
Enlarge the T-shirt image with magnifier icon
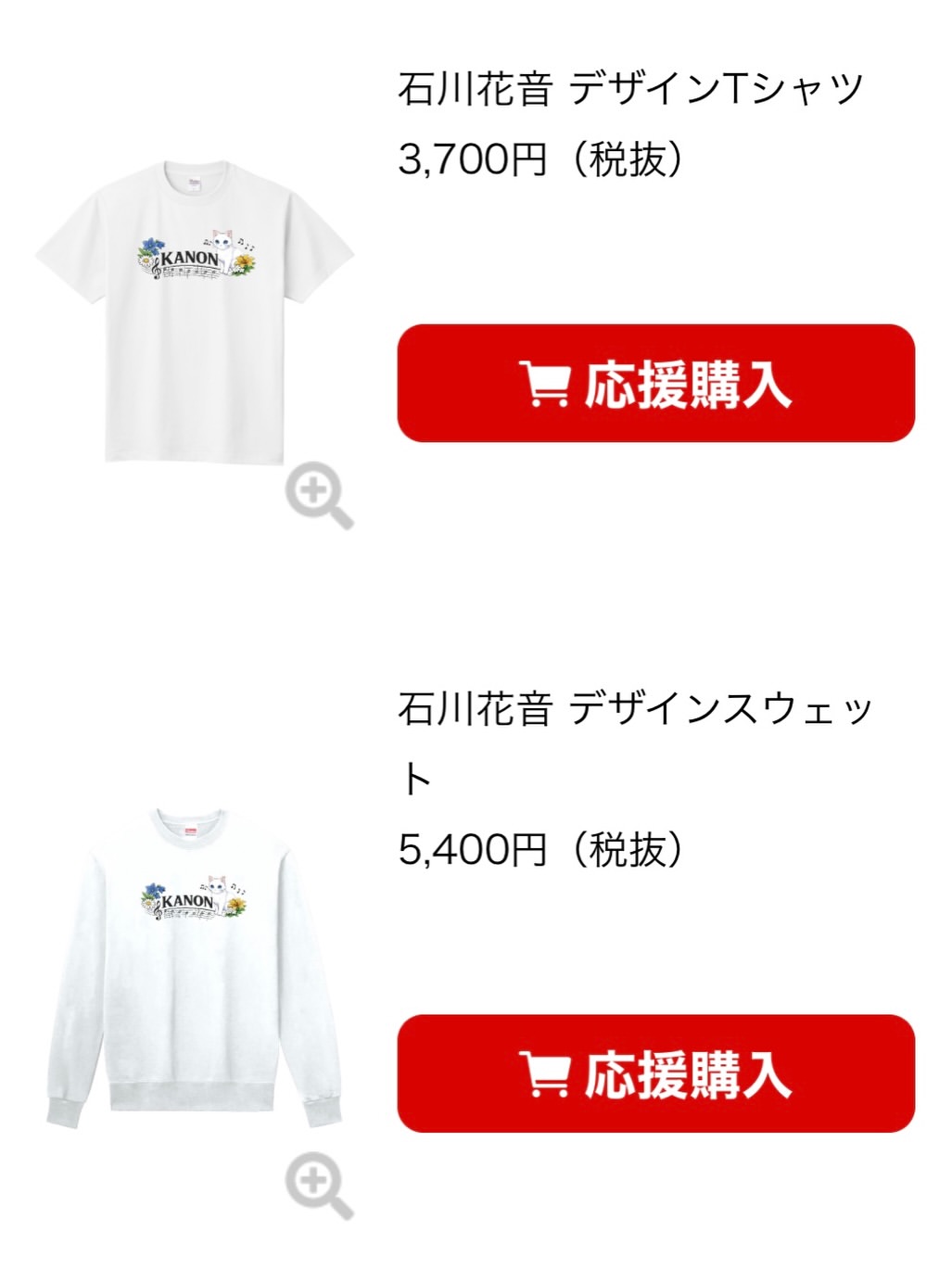[319, 496]
